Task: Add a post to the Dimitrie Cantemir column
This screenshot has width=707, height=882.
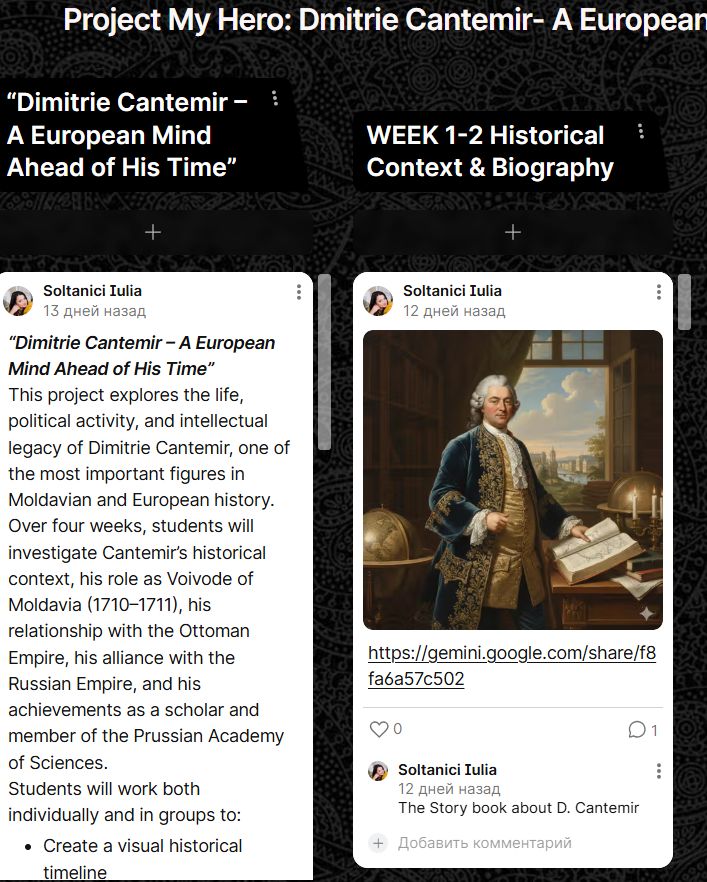Action: click(x=153, y=232)
